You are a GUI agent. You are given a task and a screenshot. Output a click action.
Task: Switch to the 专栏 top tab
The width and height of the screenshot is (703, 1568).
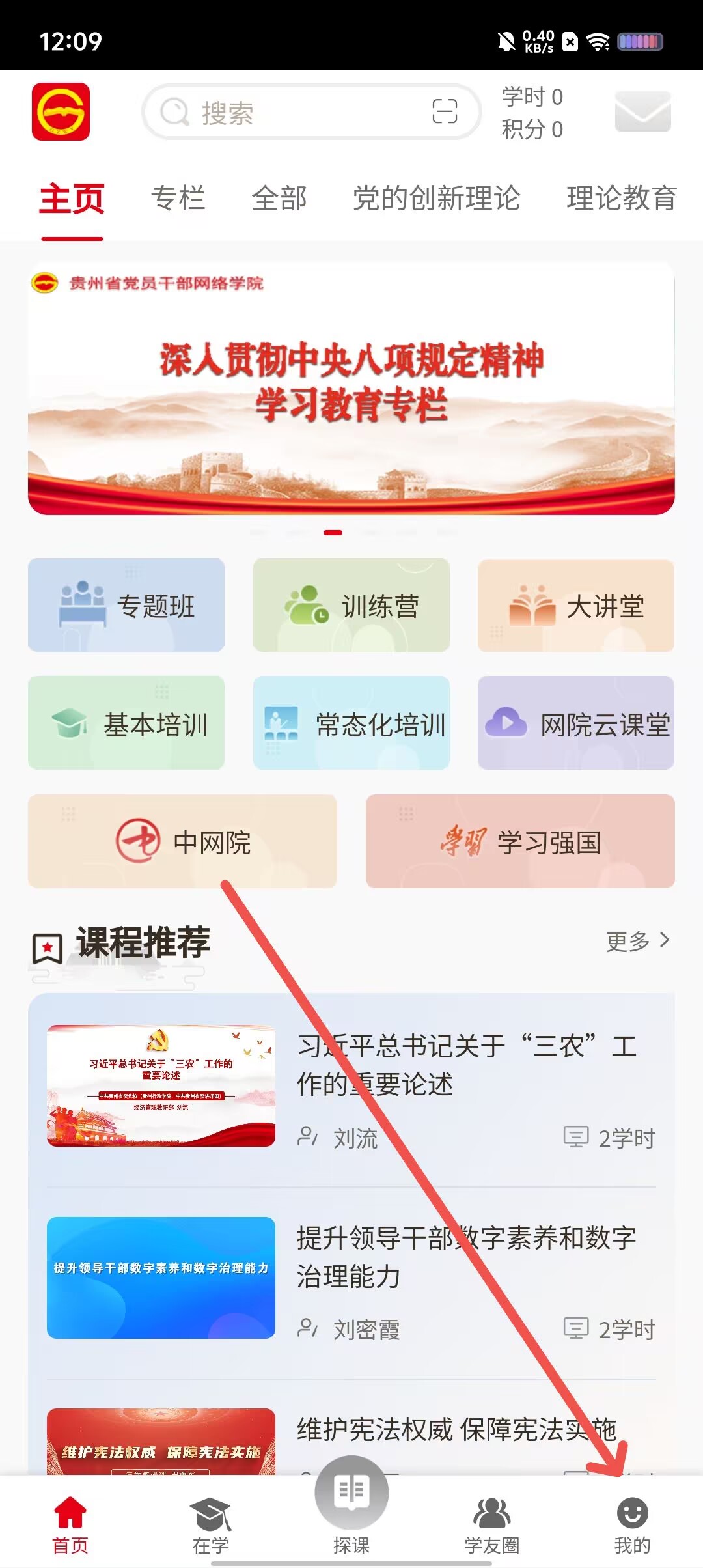click(178, 198)
